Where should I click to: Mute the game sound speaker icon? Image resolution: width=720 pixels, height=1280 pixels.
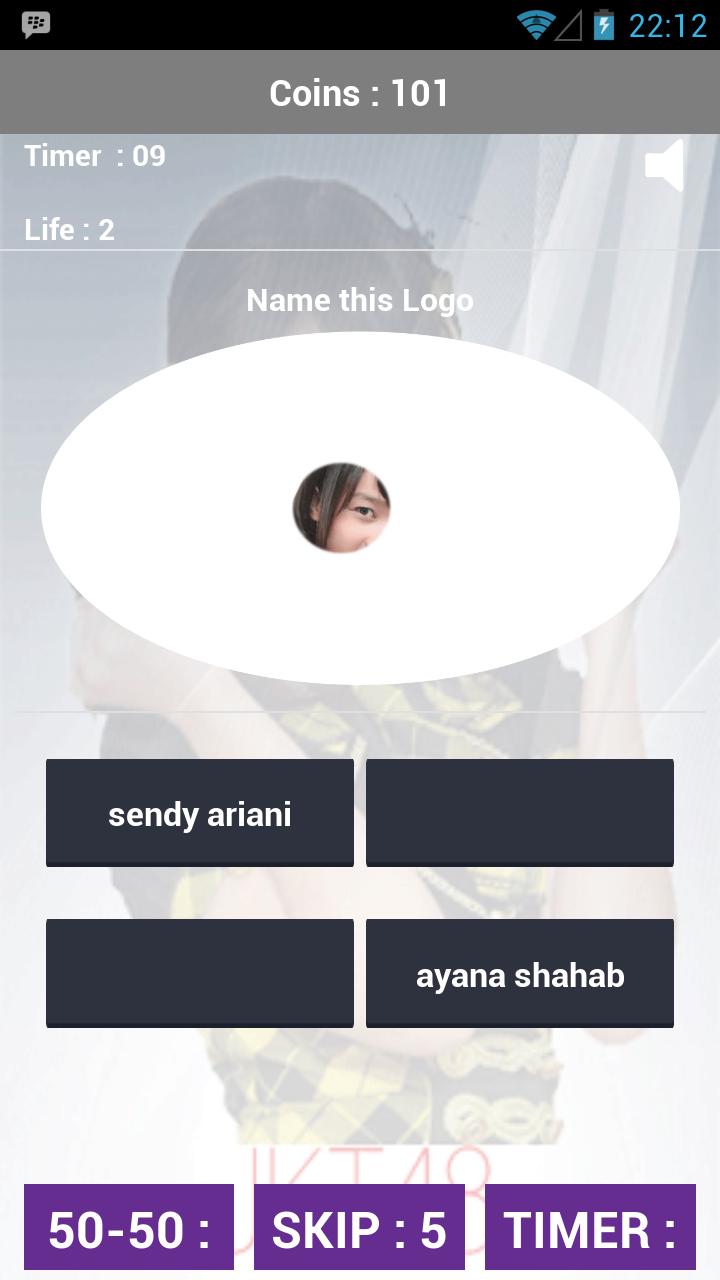click(666, 165)
